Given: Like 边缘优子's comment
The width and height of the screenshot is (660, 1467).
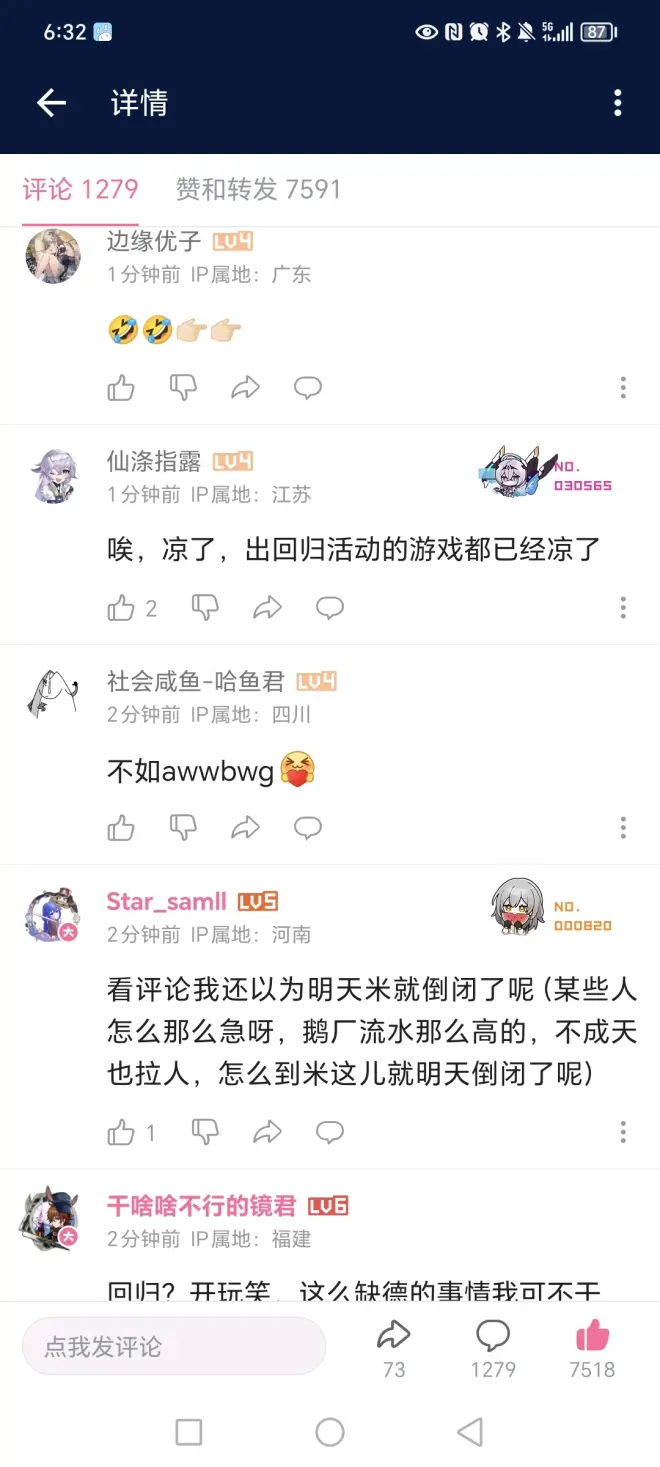Looking at the screenshot, I should coord(121,388).
